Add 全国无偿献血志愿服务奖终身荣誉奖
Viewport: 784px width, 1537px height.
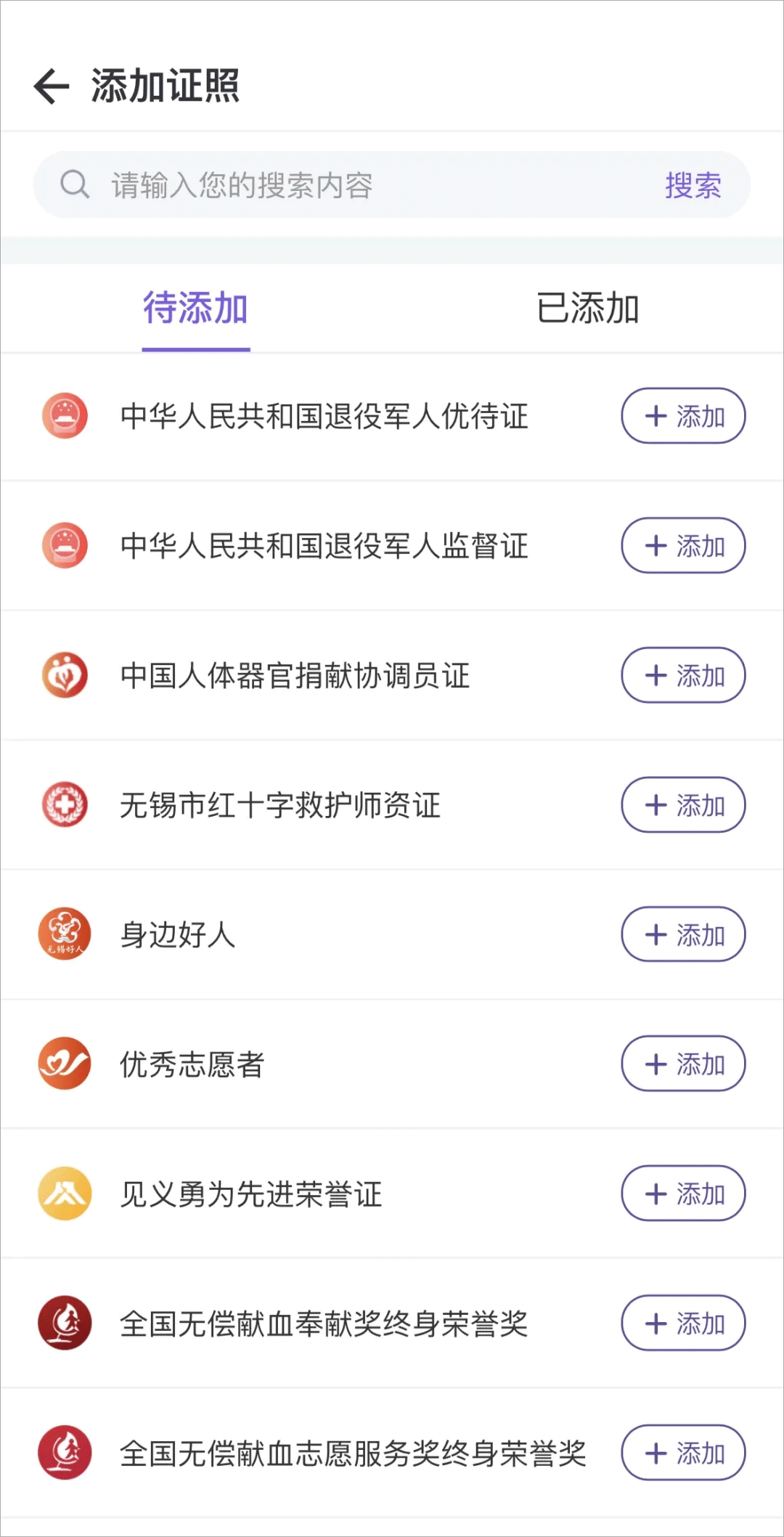click(x=683, y=1453)
